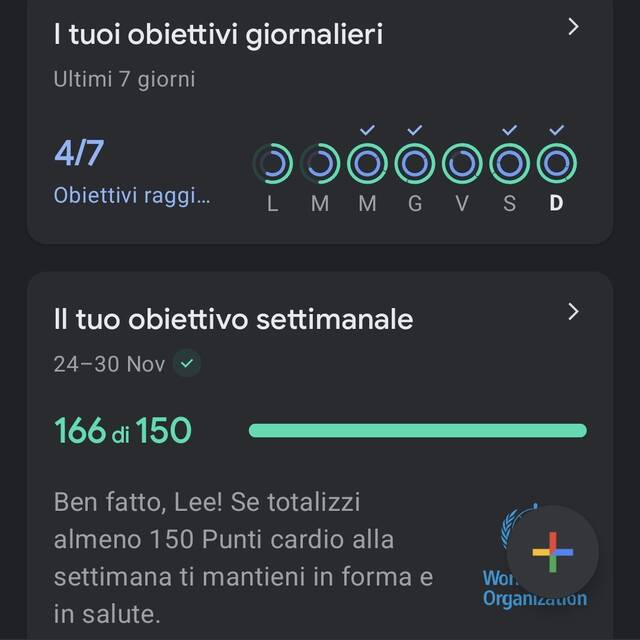This screenshot has width=640, height=640.
Task: Tap the colorful plus add button
Action: point(552,552)
